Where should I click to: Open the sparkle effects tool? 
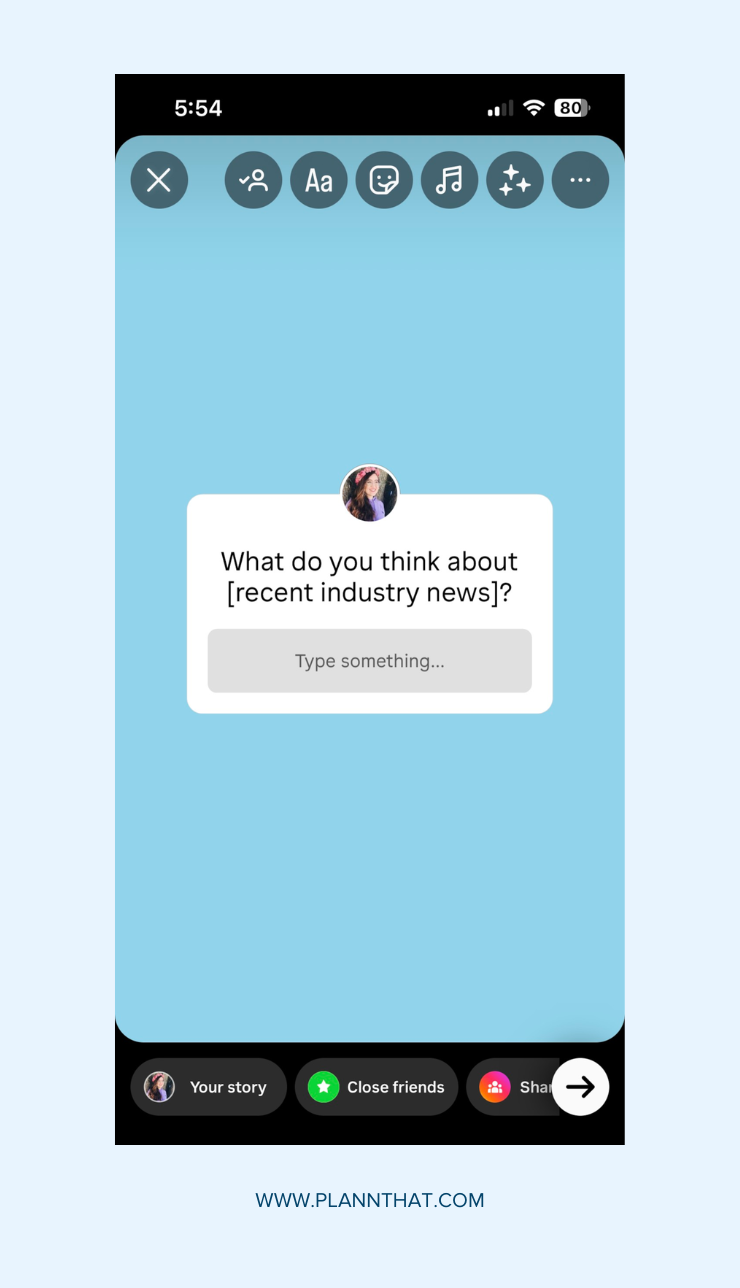pyautogui.click(x=515, y=180)
